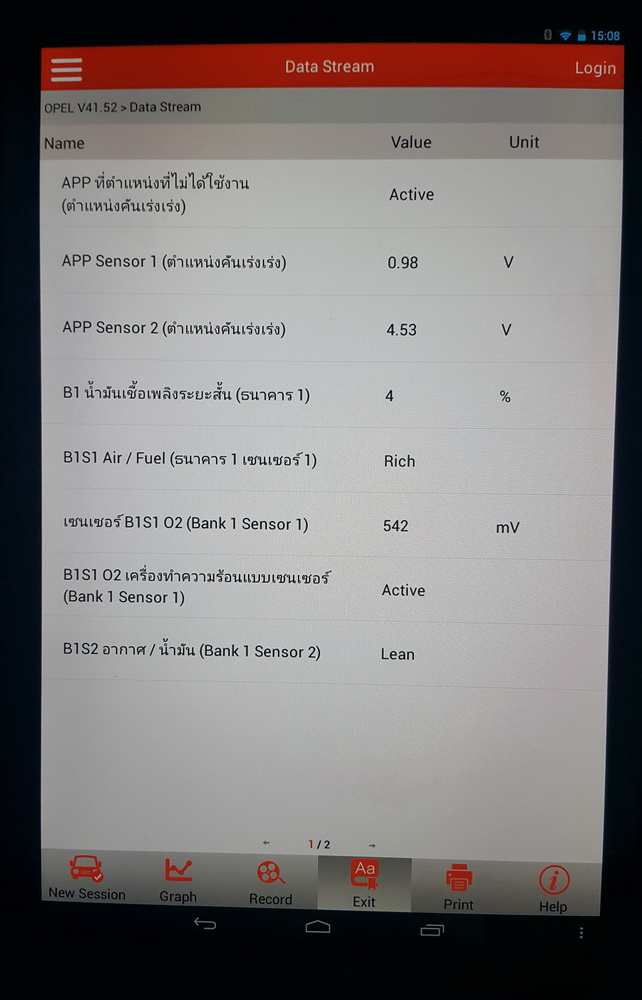The width and height of the screenshot is (642, 1000).
Task: Go to the previous page arrow
Action: (x=266, y=843)
